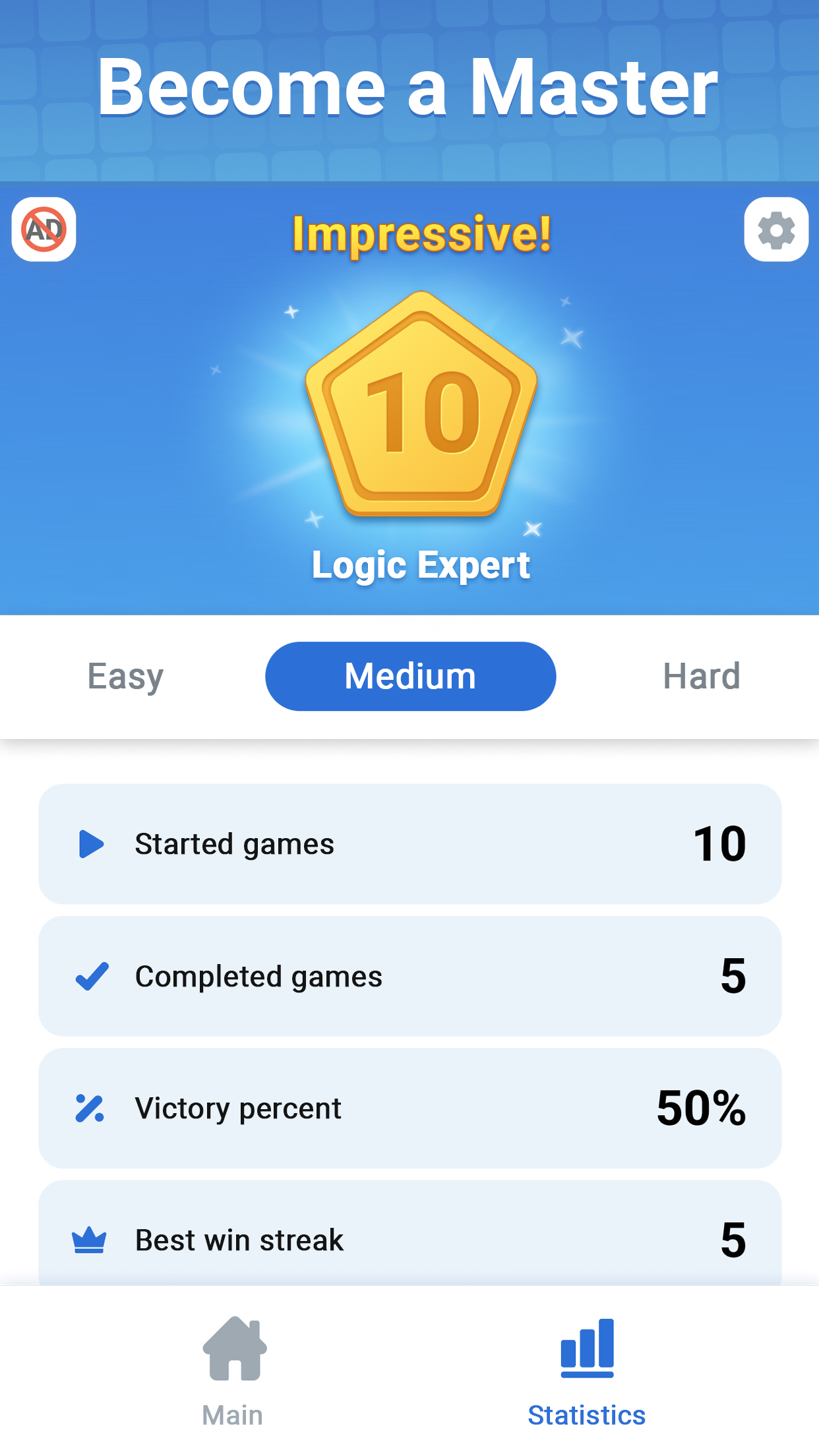Click the Completed games checkmark icon
819x1456 pixels.
[x=92, y=976]
